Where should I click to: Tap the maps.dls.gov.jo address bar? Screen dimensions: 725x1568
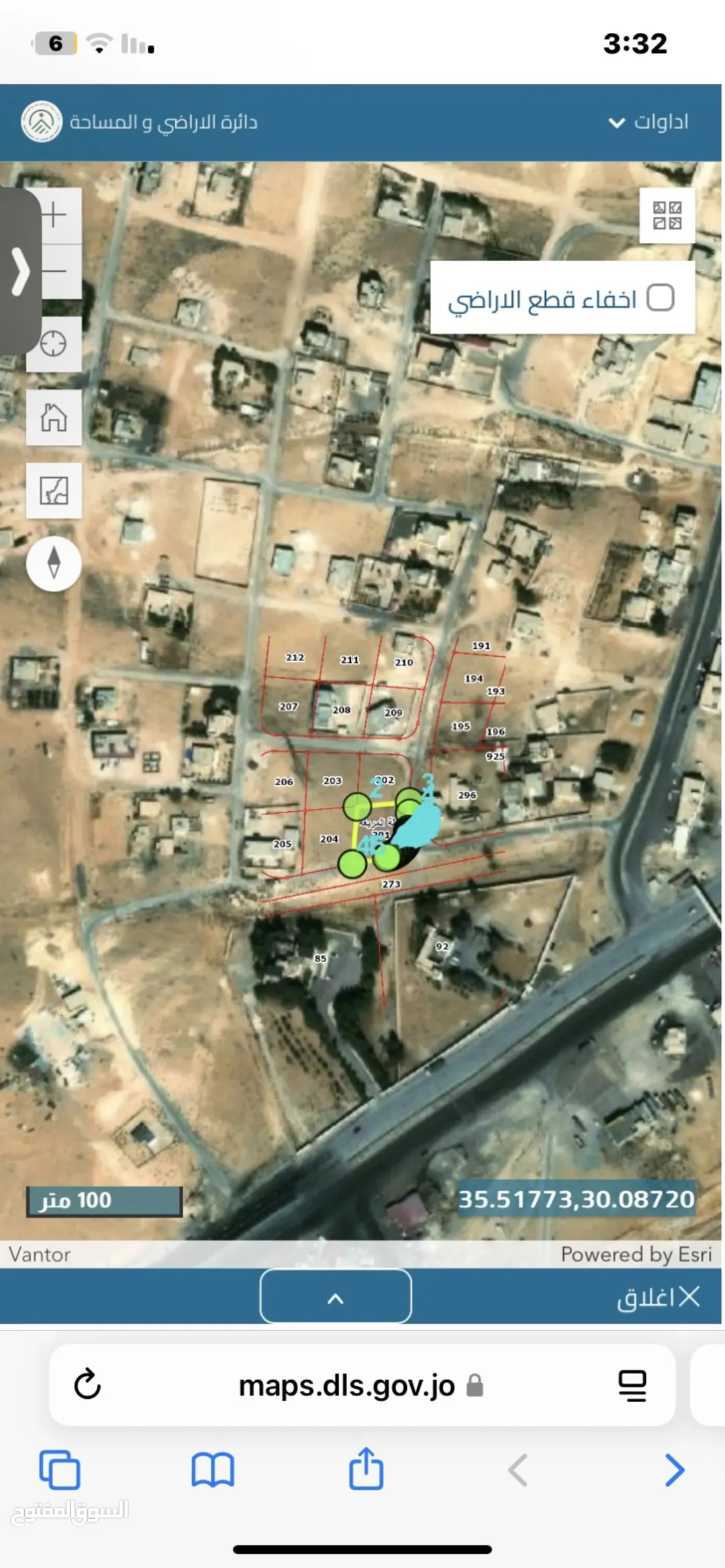pyautogui.click(x=360, y=1385)
